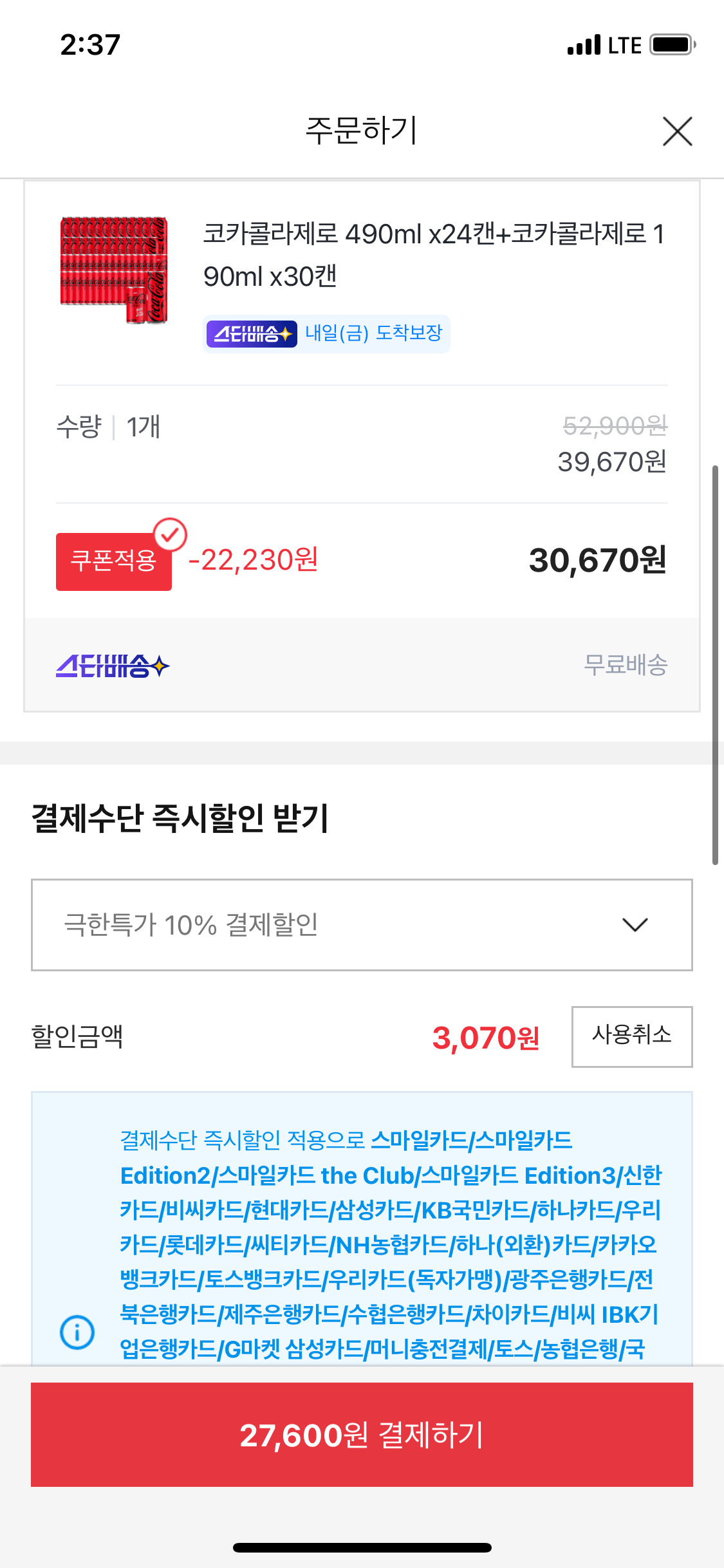Click 내일(금) 도착보장 delivery guarantee text
Image resolution: width=724 pixels, height=1568 pixels.
point(373,333)
